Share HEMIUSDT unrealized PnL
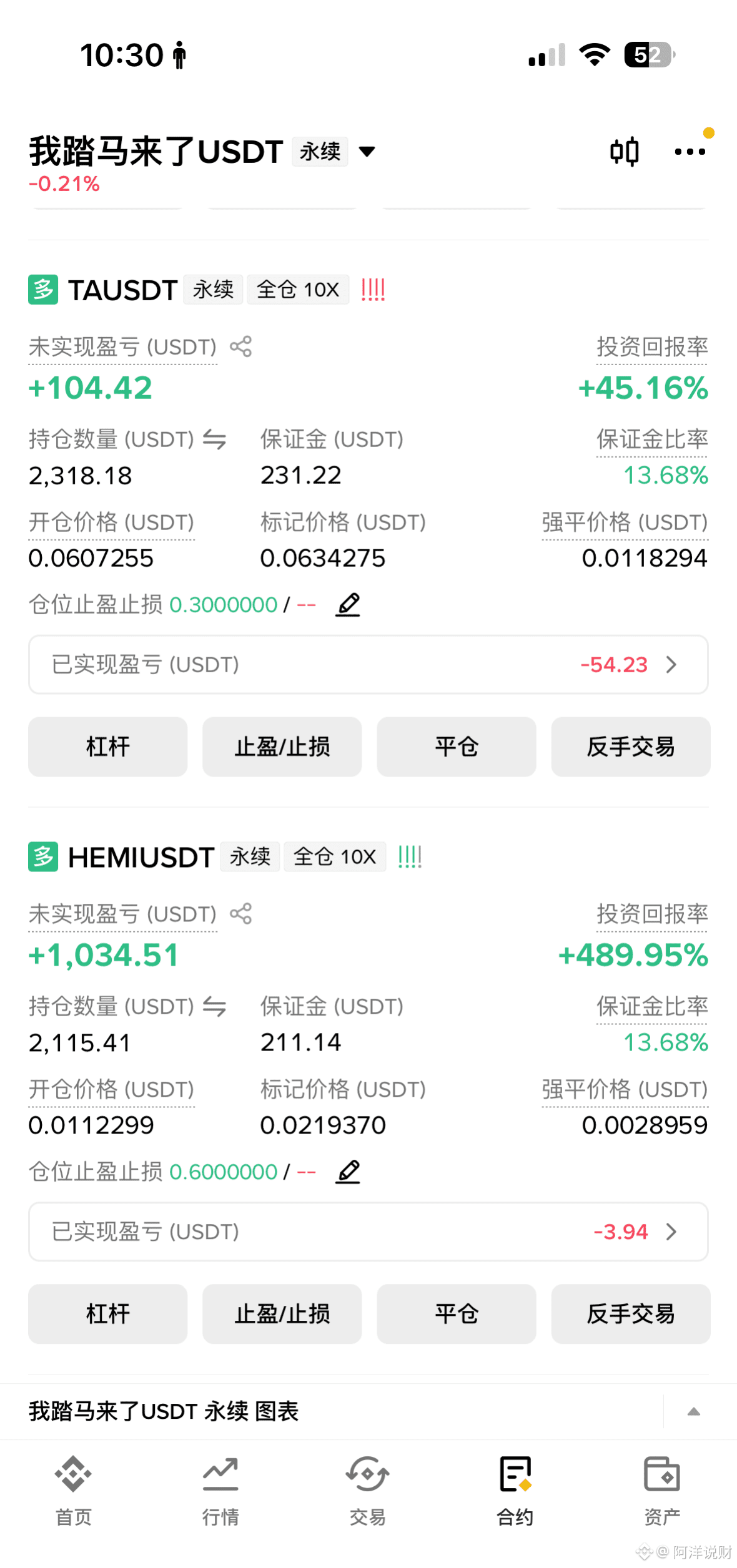The image size is (737, 1568). tap(240, 914)
